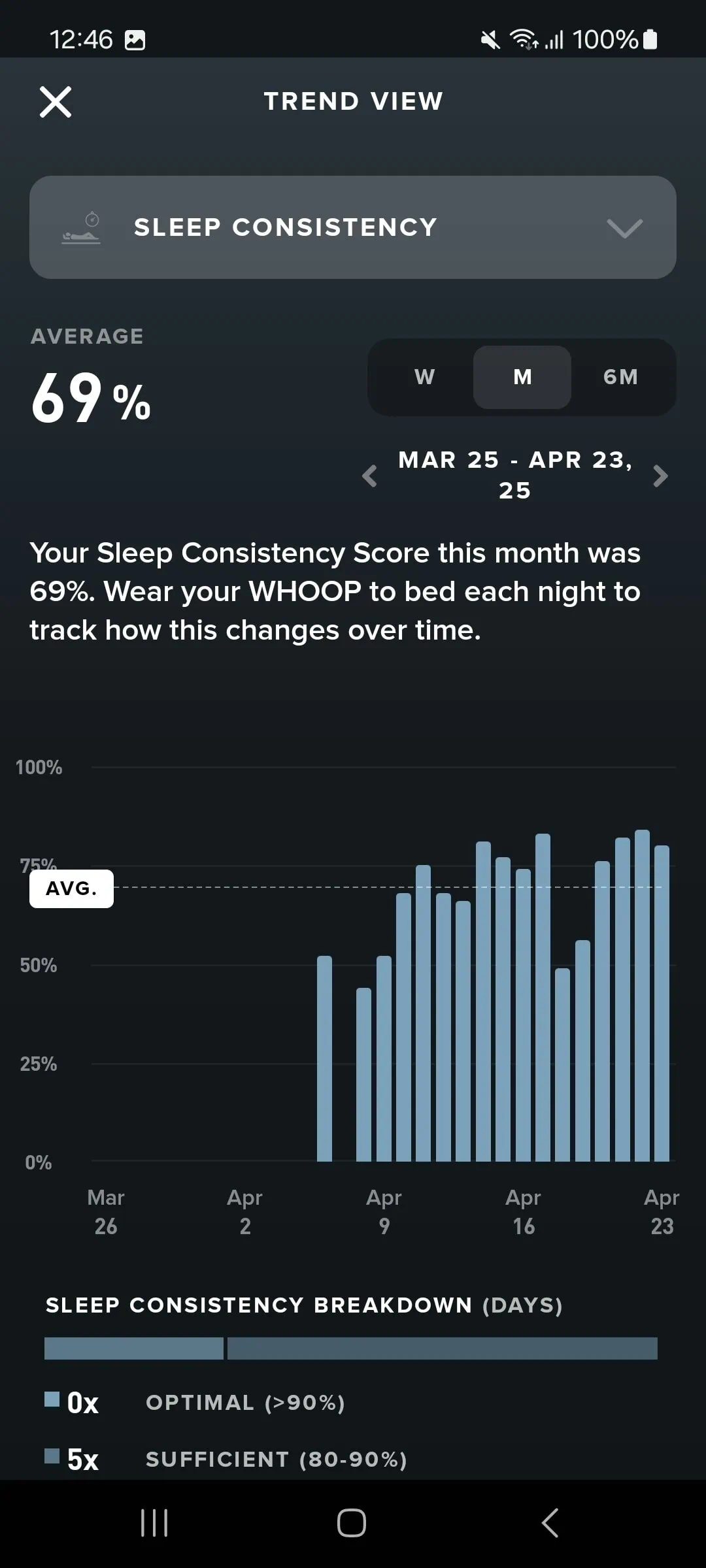Viewport: 706px width, 1568px height.
Task: Switch to the 6M trend view
Action: point(620,377)
